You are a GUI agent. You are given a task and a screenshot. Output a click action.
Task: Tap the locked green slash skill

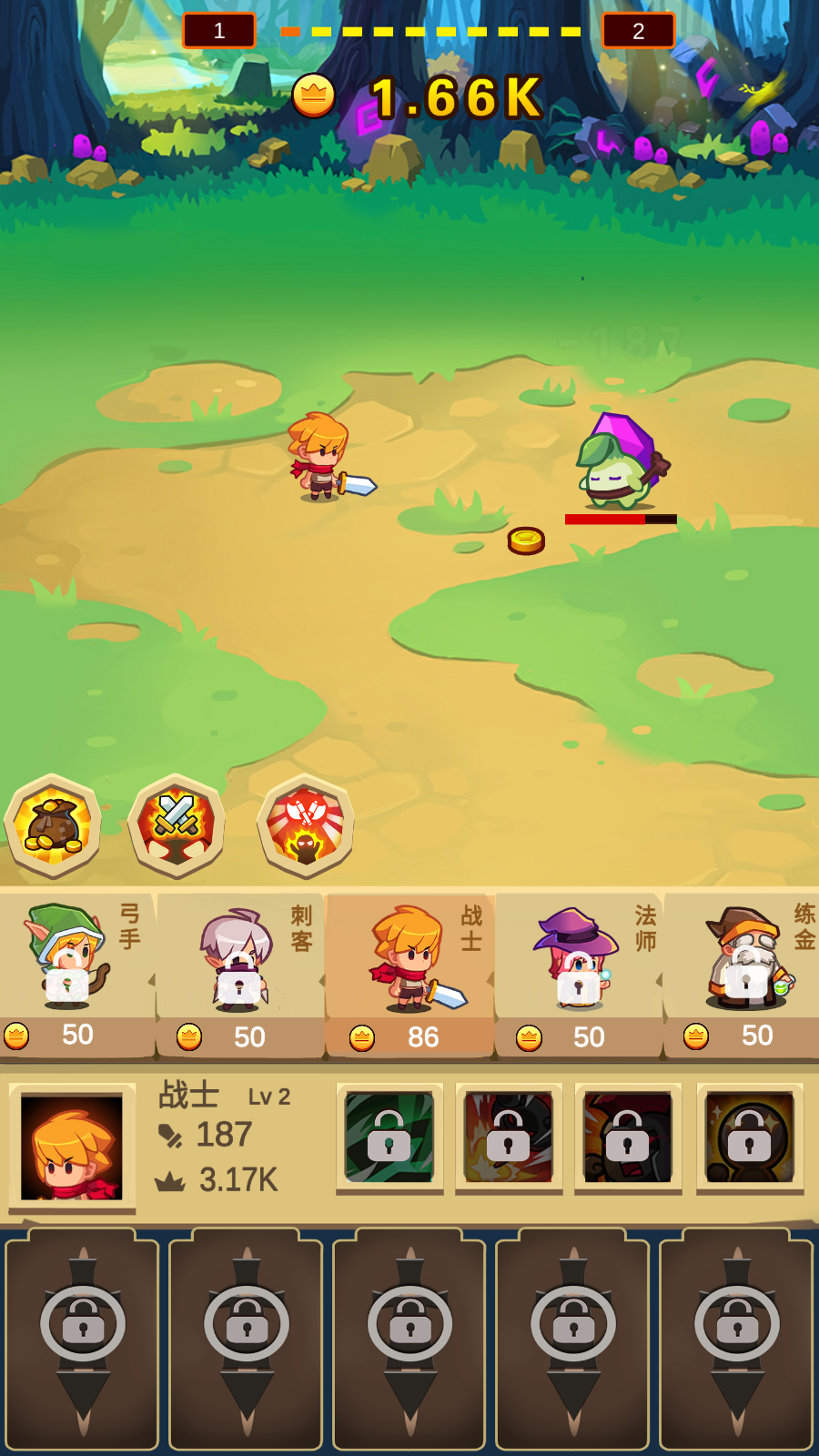pos(389,1137)
